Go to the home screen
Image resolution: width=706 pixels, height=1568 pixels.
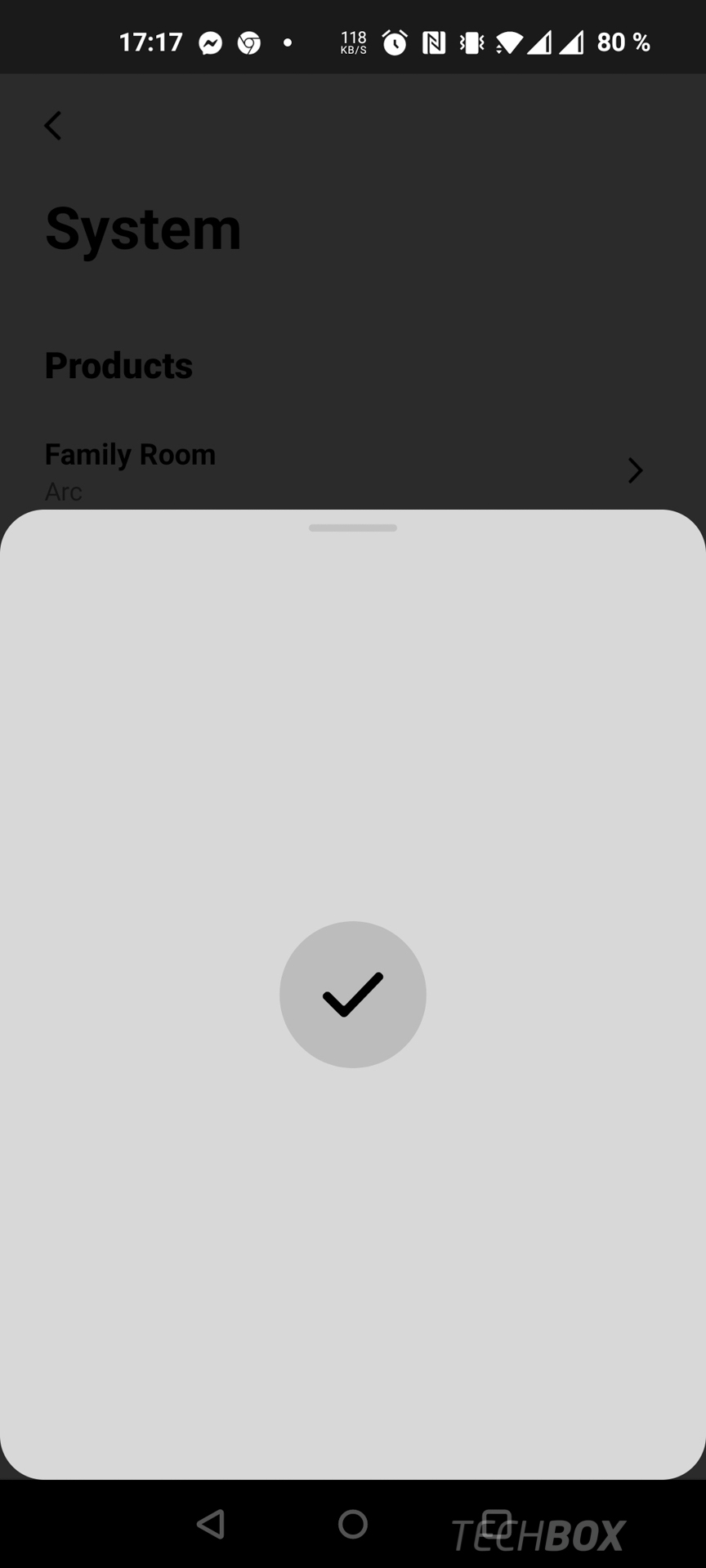(353, 1524)
